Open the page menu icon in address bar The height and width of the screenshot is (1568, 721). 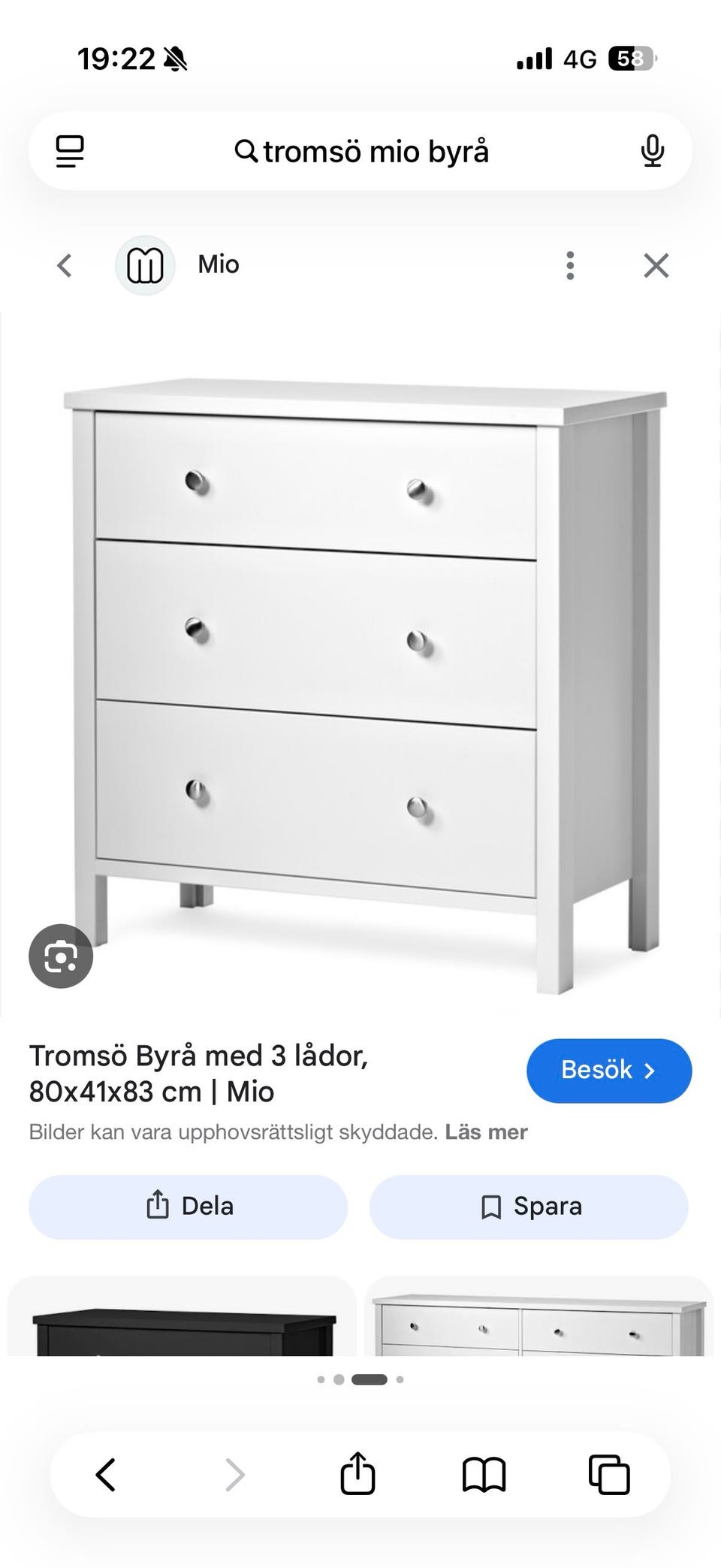[71, 152]
